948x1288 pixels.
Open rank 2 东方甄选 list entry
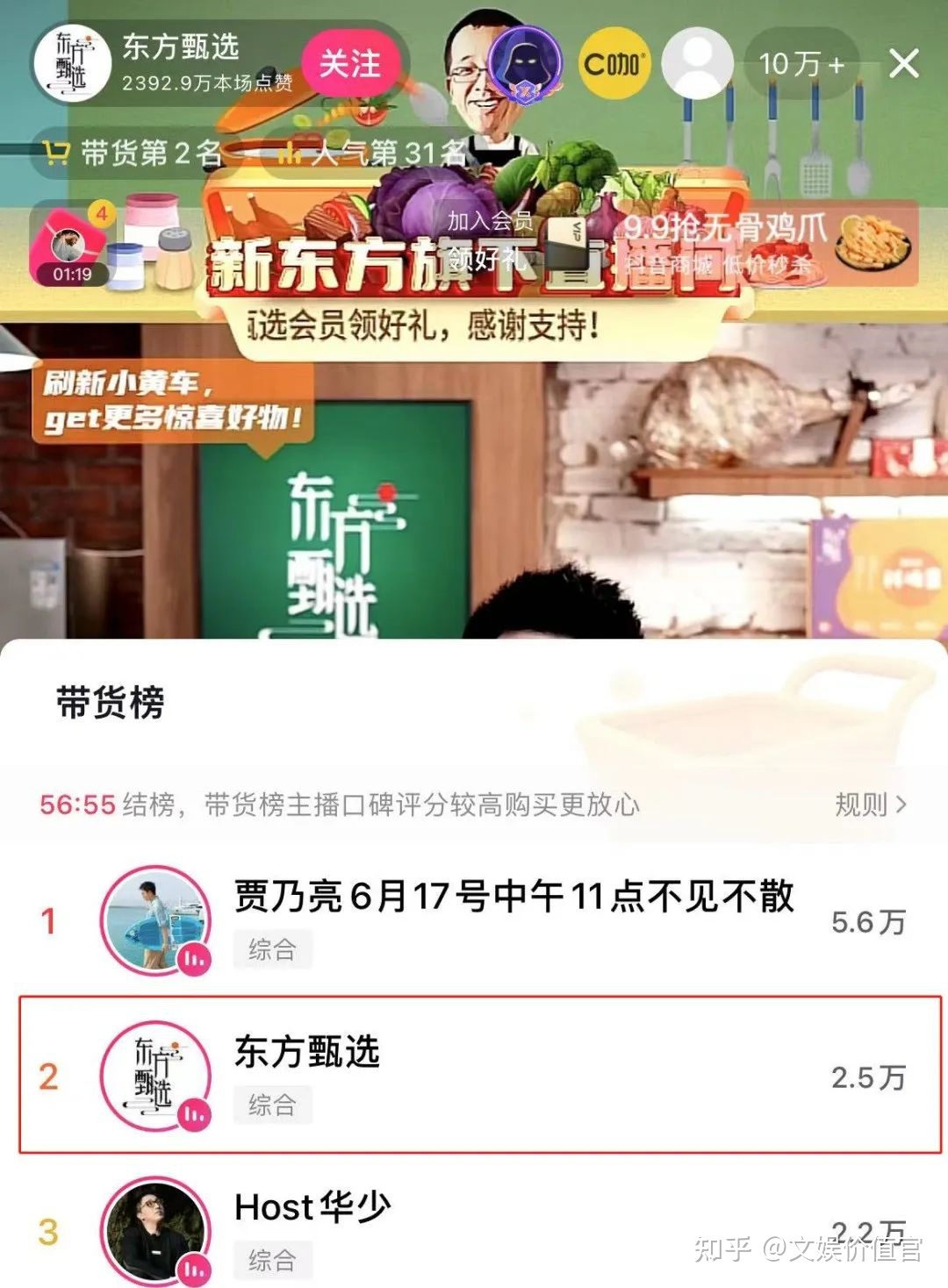tap(474, 1072)
